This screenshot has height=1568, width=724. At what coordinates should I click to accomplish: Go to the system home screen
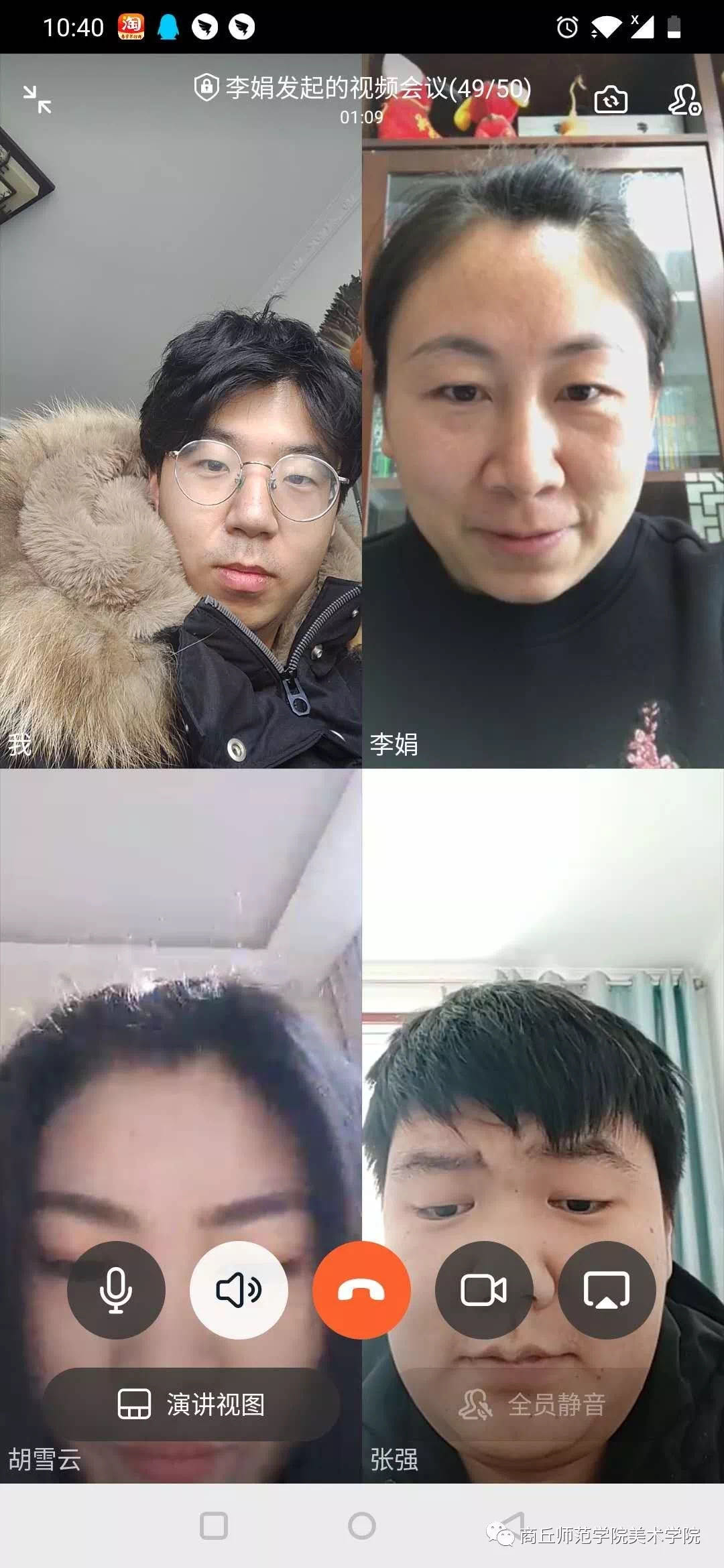click(x=362, y=1526)
